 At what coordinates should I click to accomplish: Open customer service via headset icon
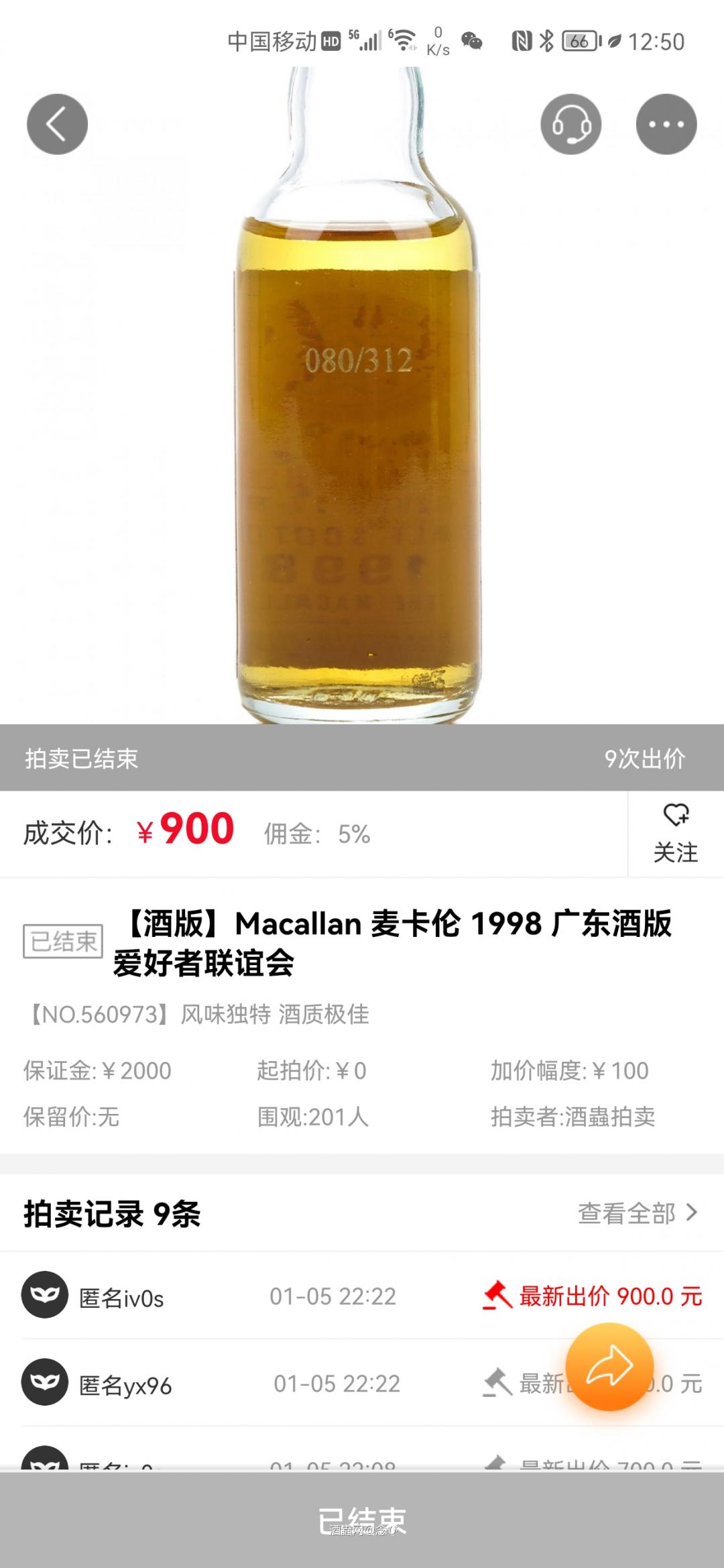point(570,123)
